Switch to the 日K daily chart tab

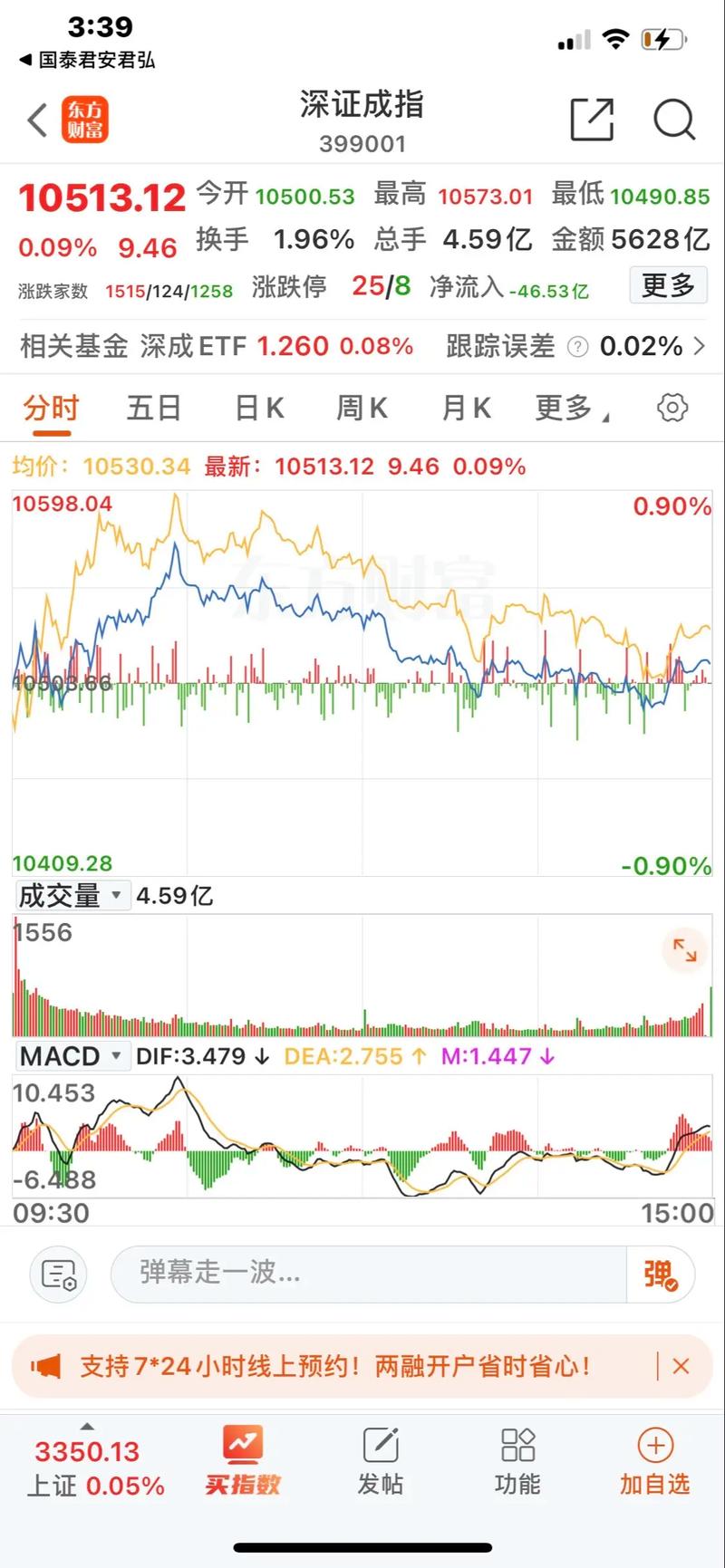tap(257, 408)
